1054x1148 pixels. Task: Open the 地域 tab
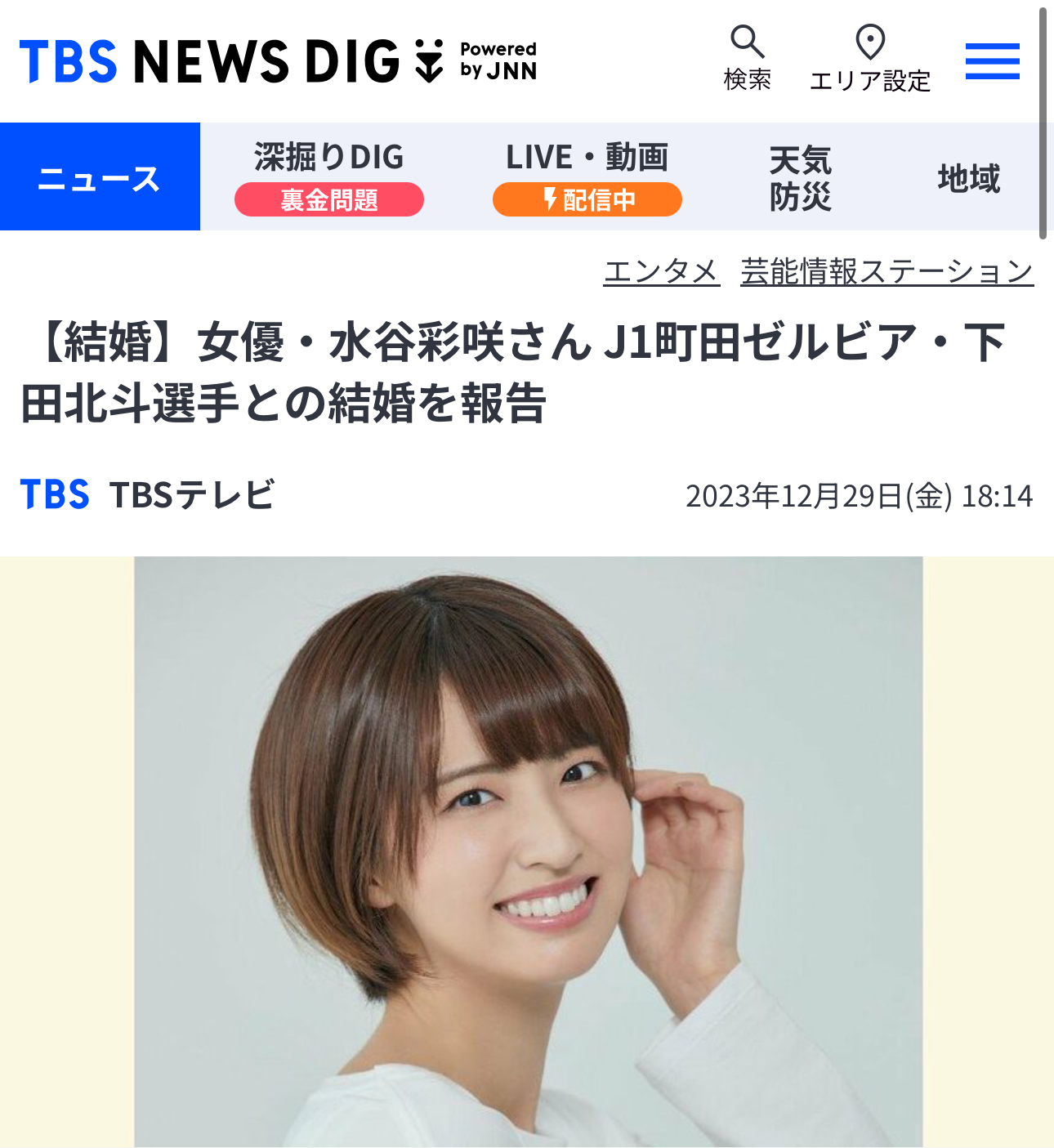(968, 177)
